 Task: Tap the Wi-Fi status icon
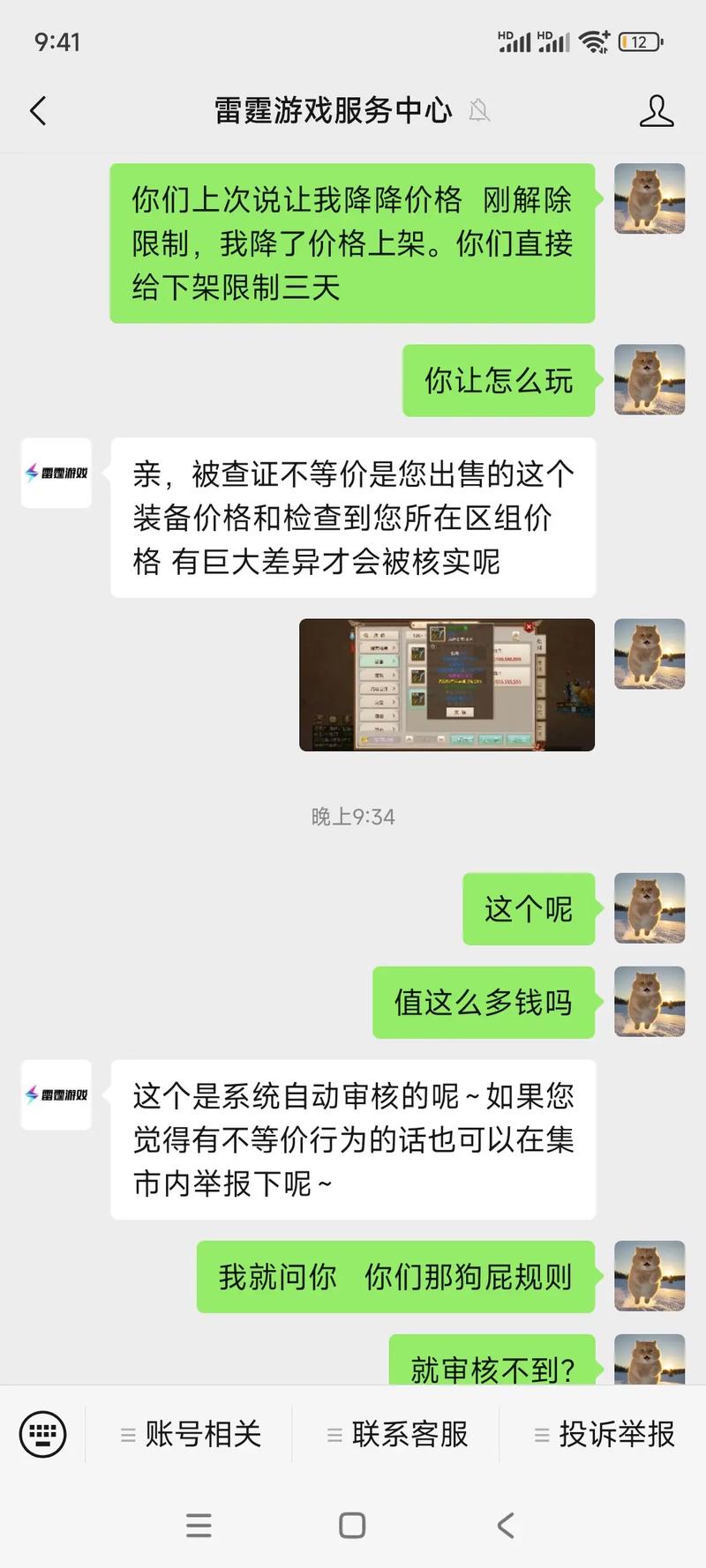(597, 41)
